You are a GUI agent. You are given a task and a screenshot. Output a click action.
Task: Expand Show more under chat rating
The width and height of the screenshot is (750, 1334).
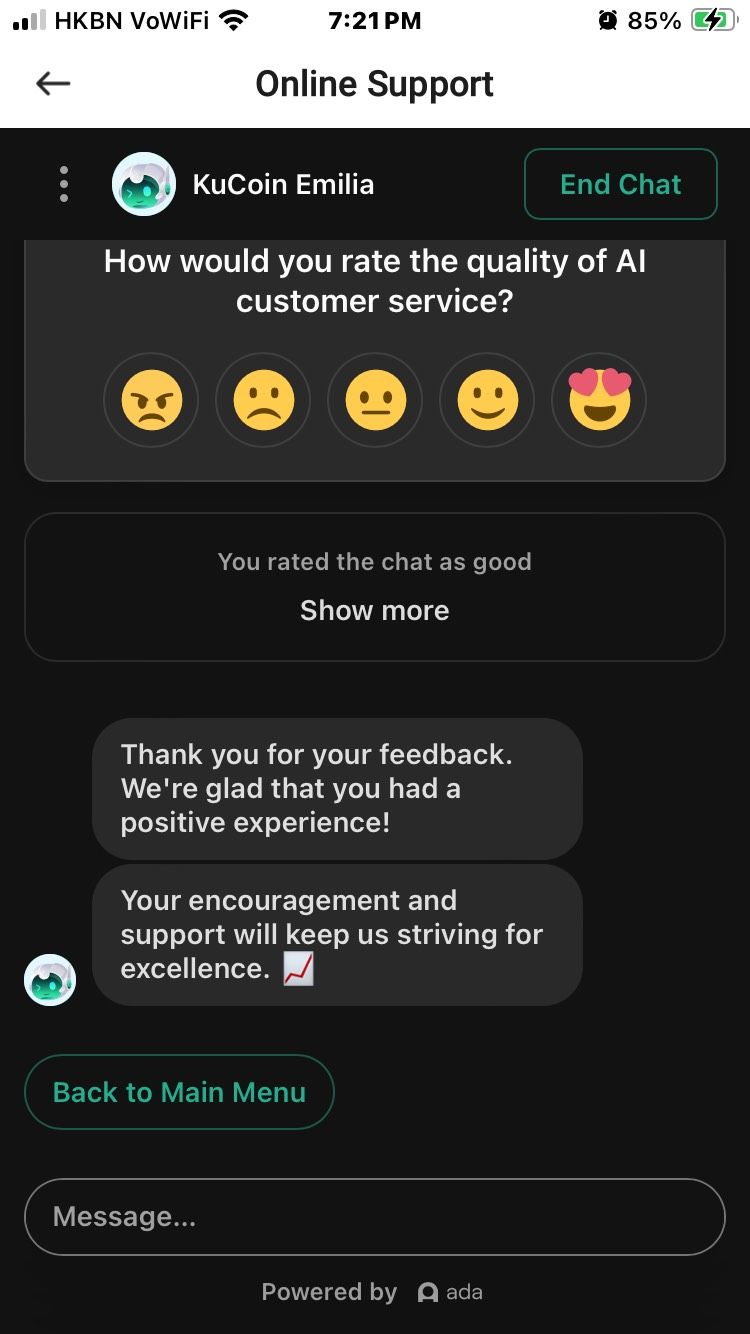coord(374,610)
